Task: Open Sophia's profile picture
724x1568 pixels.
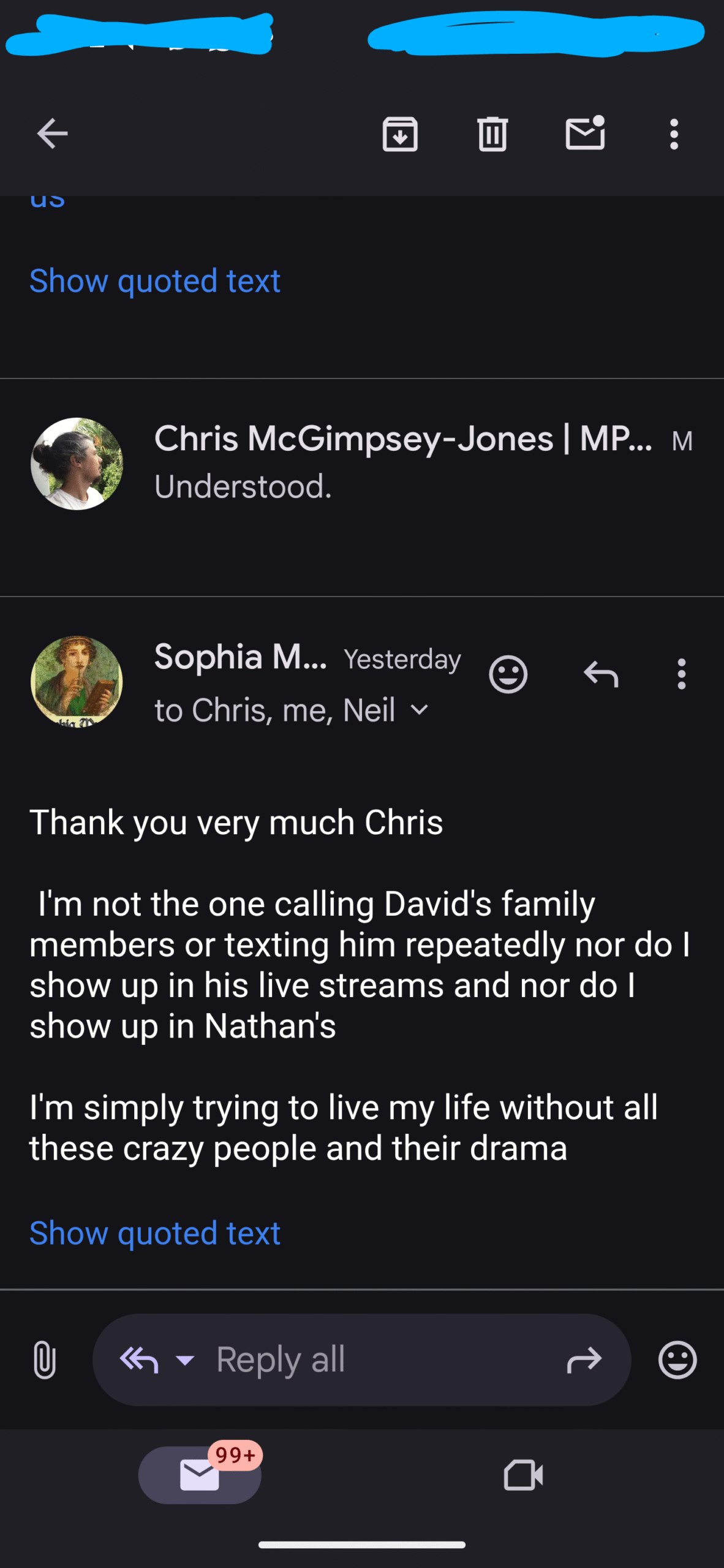Action: [77, 681]
